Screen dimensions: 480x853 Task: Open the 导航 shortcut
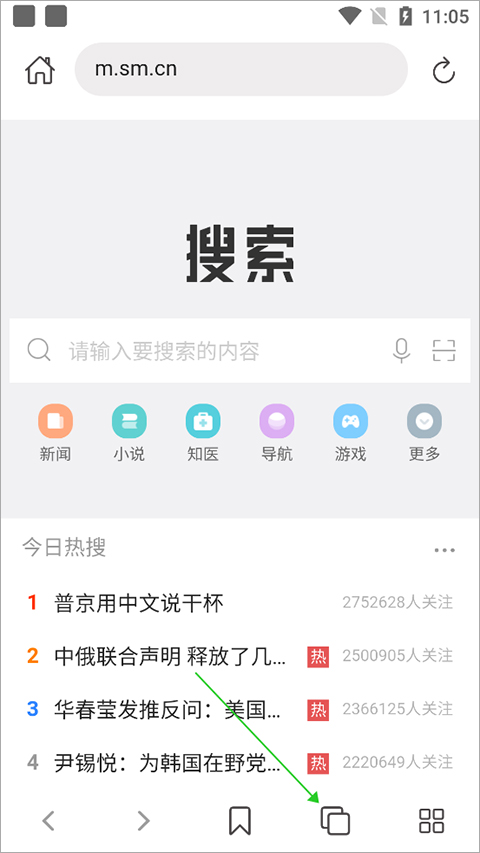pyautogui.click(x=277, y=433)
